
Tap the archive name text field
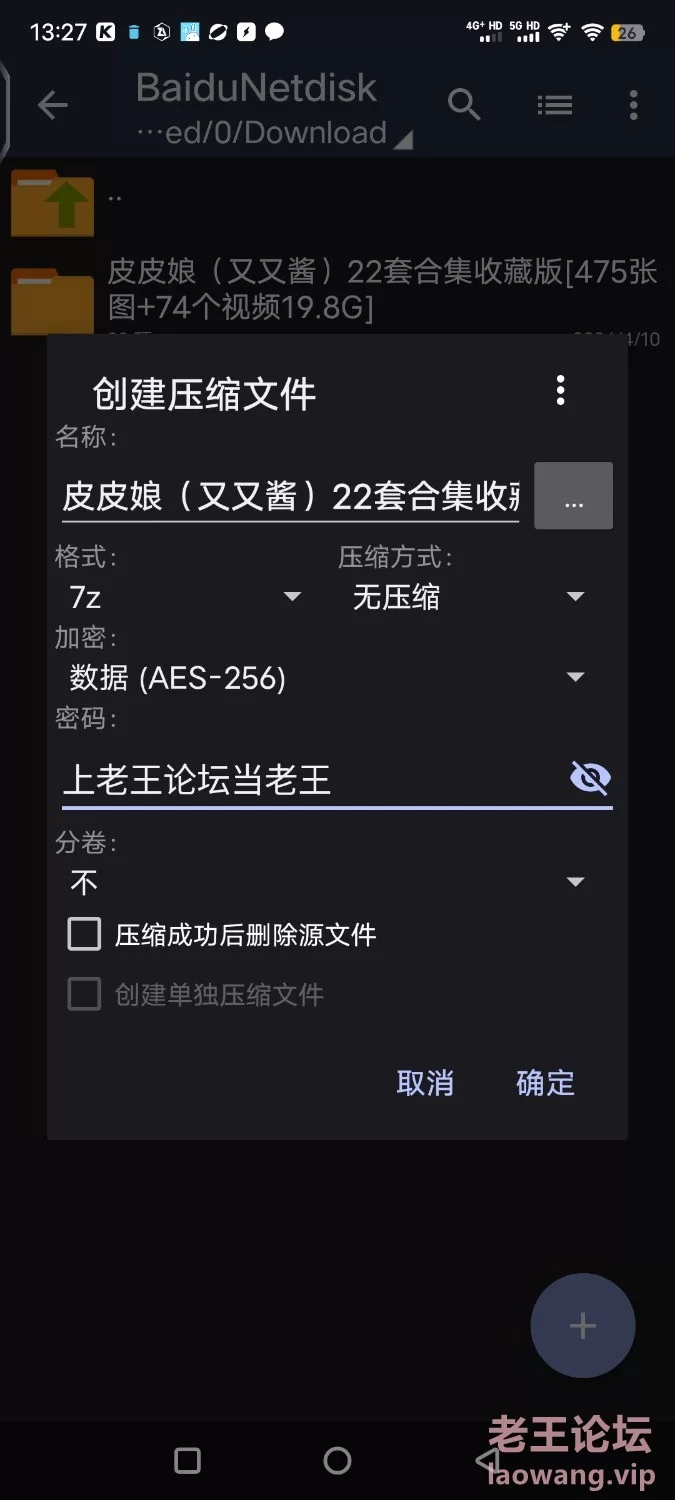tap(290, 496)
